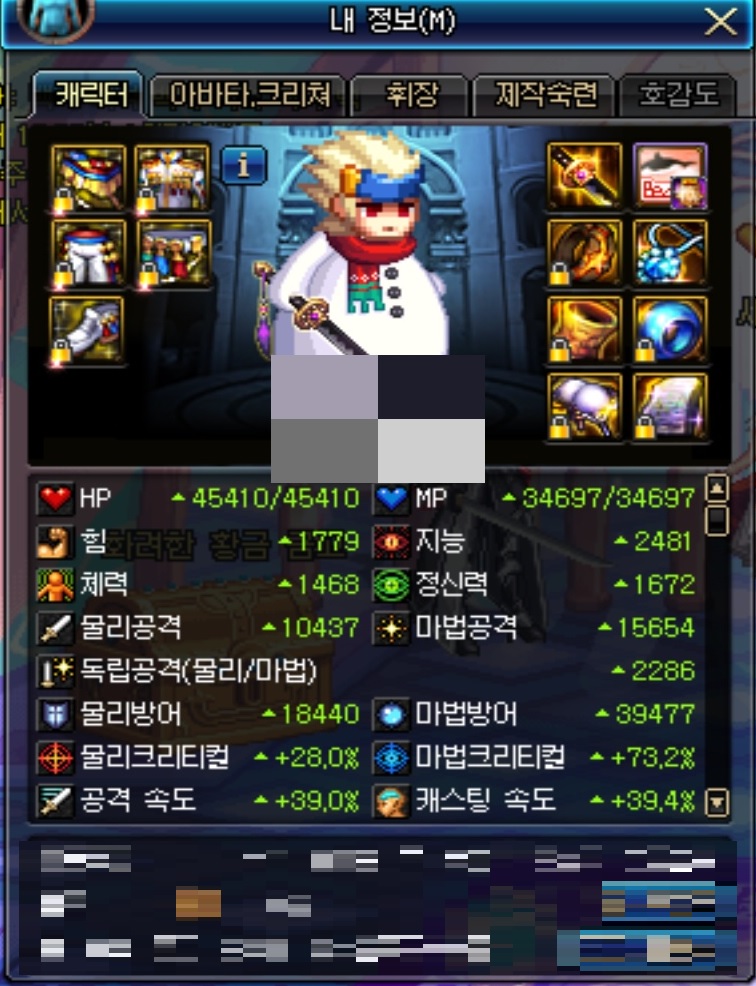Switch to the 캐릭터 tab
Viewport: 756px width, 986px height.
pos(88,95)
